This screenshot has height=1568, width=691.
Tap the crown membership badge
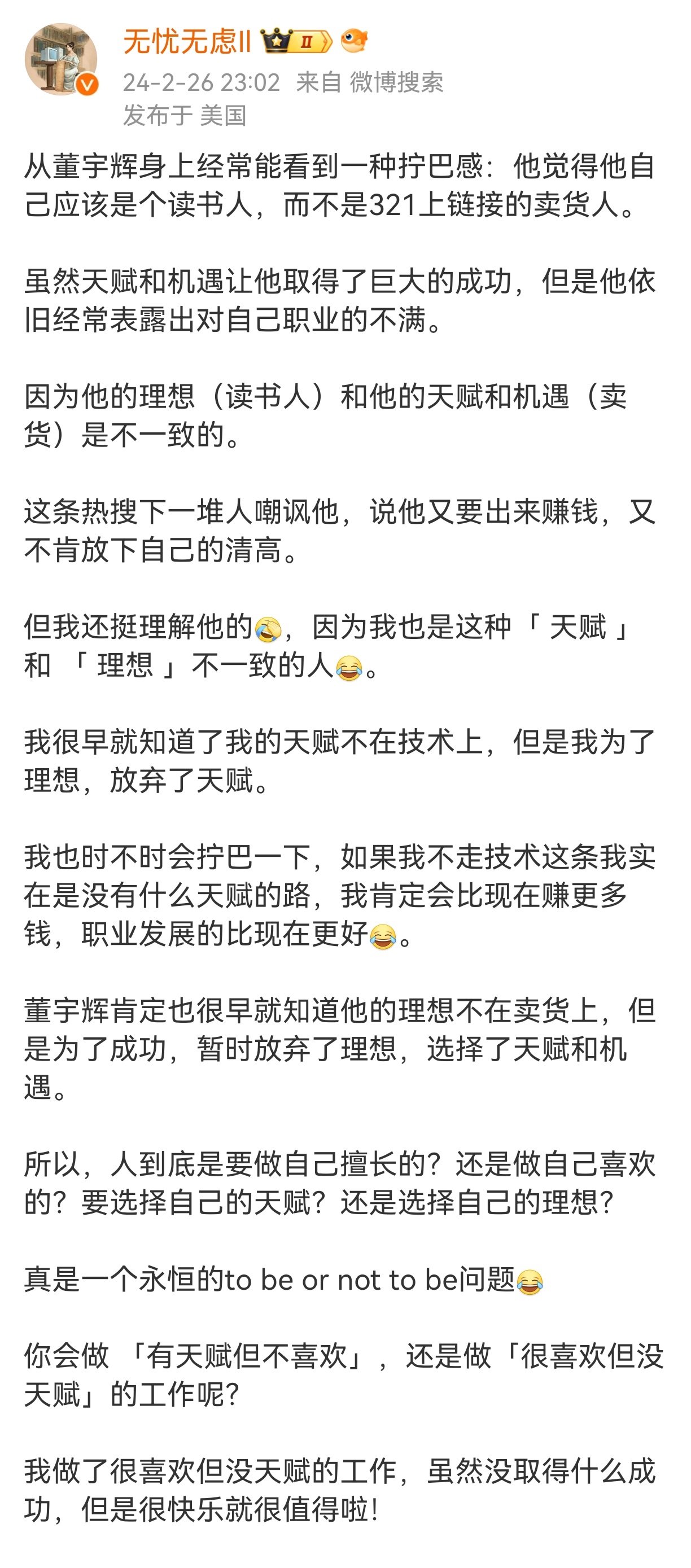(x=296, y=41)
